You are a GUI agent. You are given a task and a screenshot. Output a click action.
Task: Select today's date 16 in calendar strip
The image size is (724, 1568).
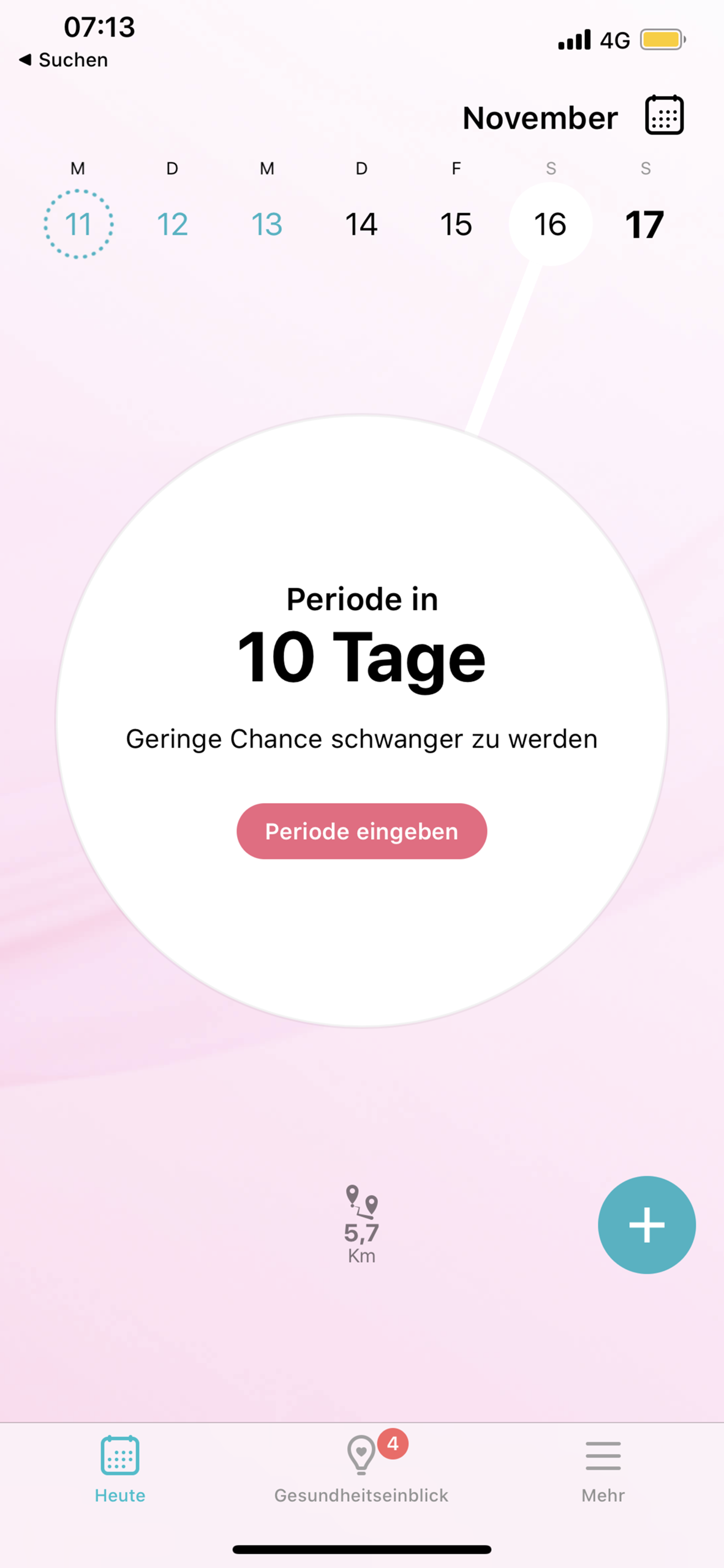click(549, 224)
